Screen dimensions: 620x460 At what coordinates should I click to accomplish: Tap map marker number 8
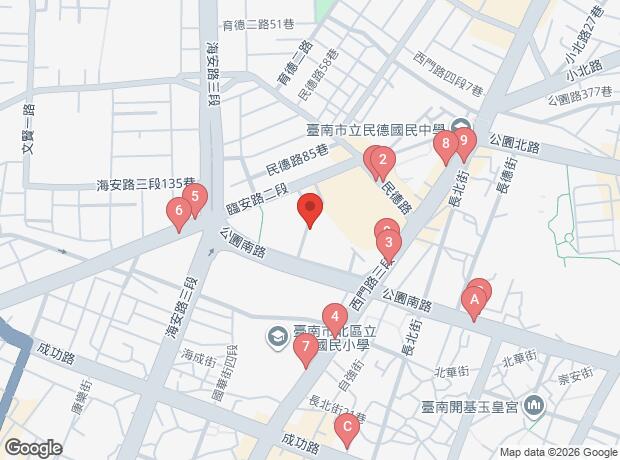(446, 145)
